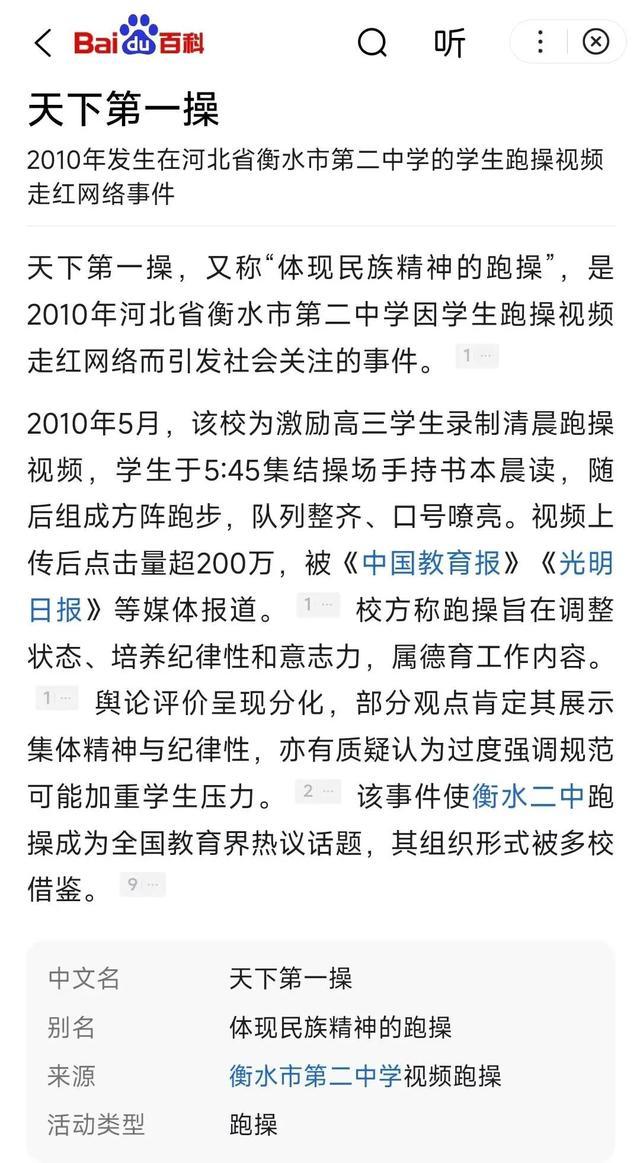
Task: Close the mini program with the X button
Action: click(x=595, y=42)
